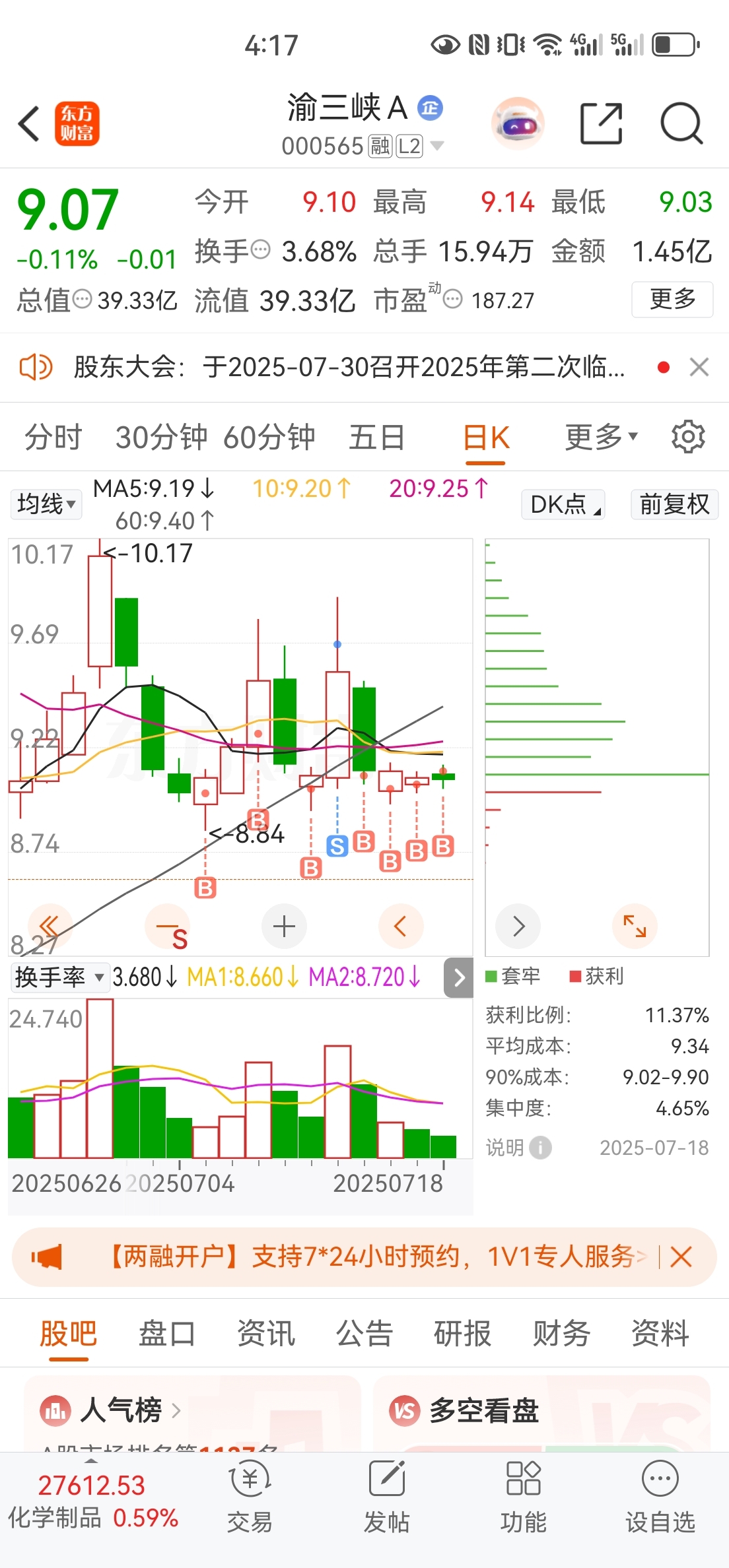Tap 更多 for more quote data
This screenshot has width=729, height=1568.
pyautogui.click(x=672, y=300)
